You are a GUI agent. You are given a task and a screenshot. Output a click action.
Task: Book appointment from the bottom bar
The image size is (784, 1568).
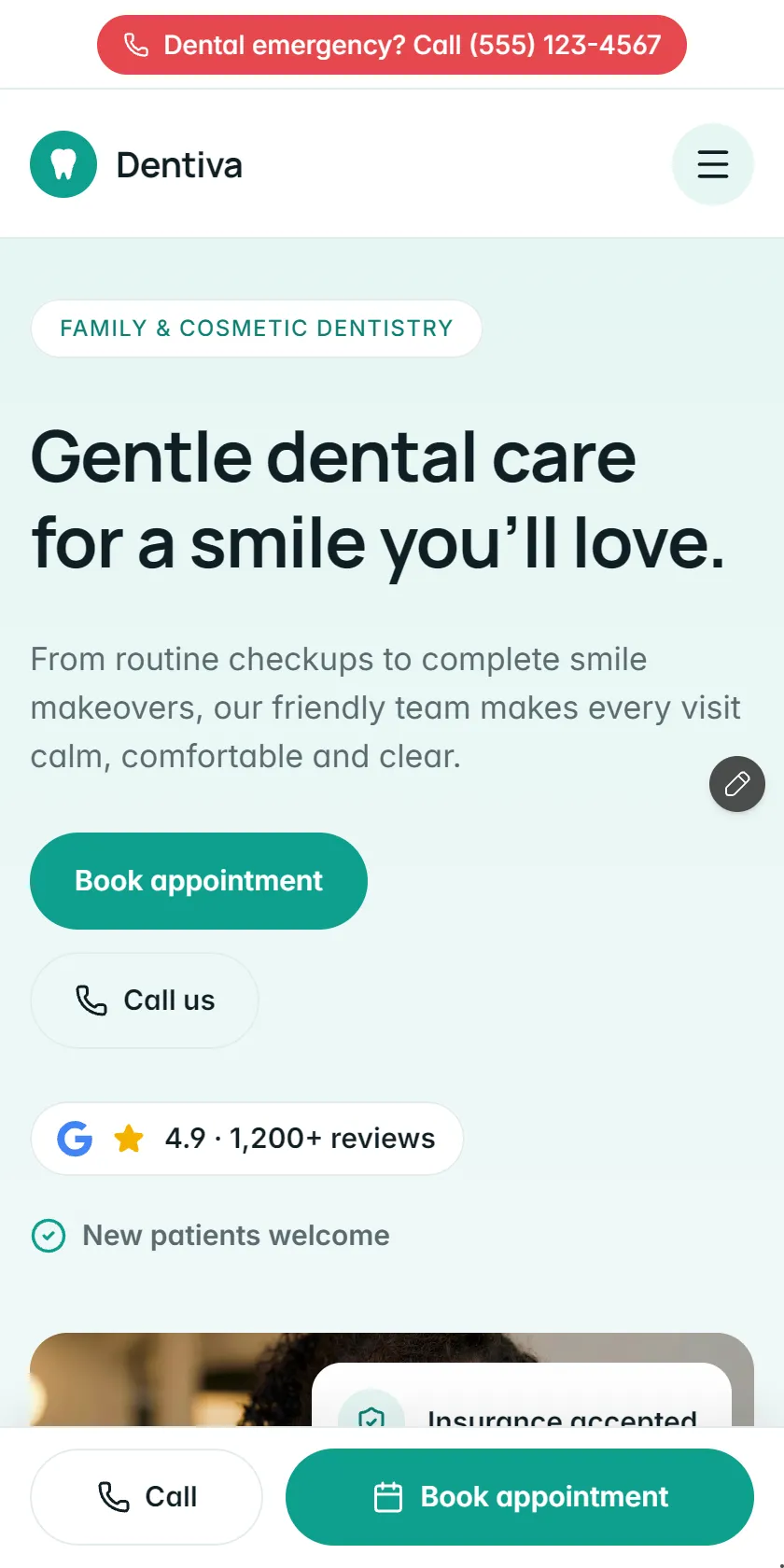520,1497
